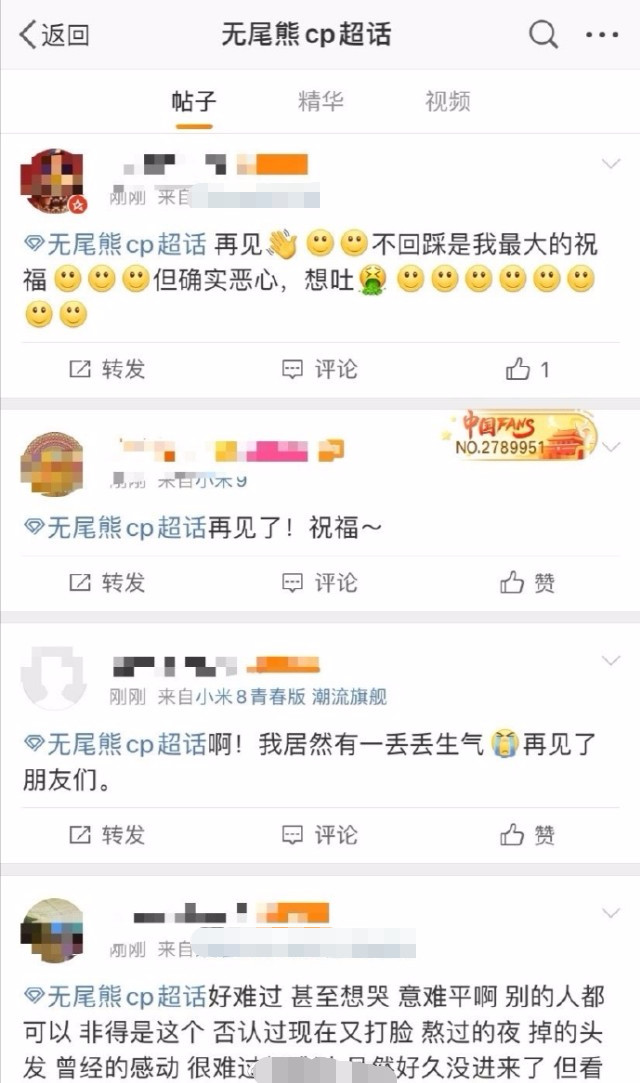Comment on the 再见了！祝福～ post
The height and width of the screenshot is (1083, 640).
pos(320,582)
